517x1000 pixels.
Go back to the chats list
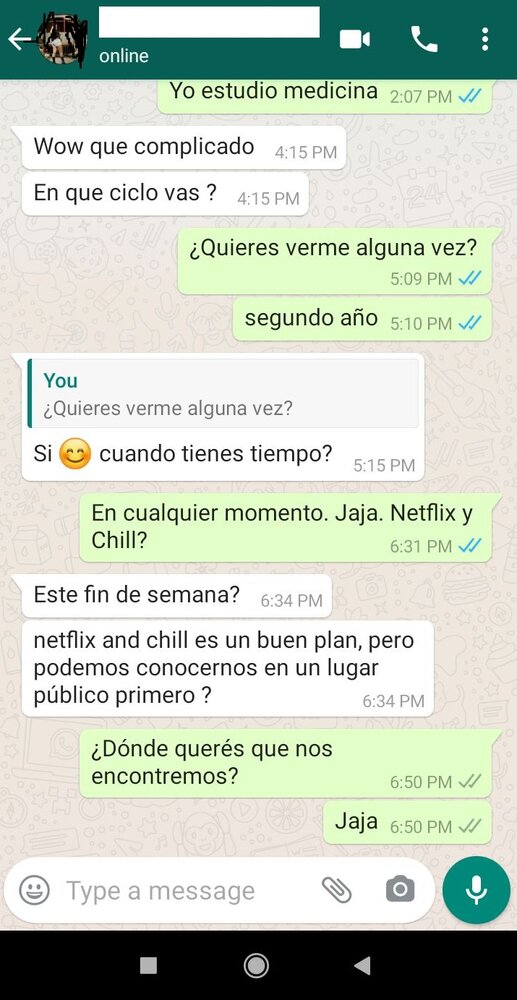click(19, 40)
